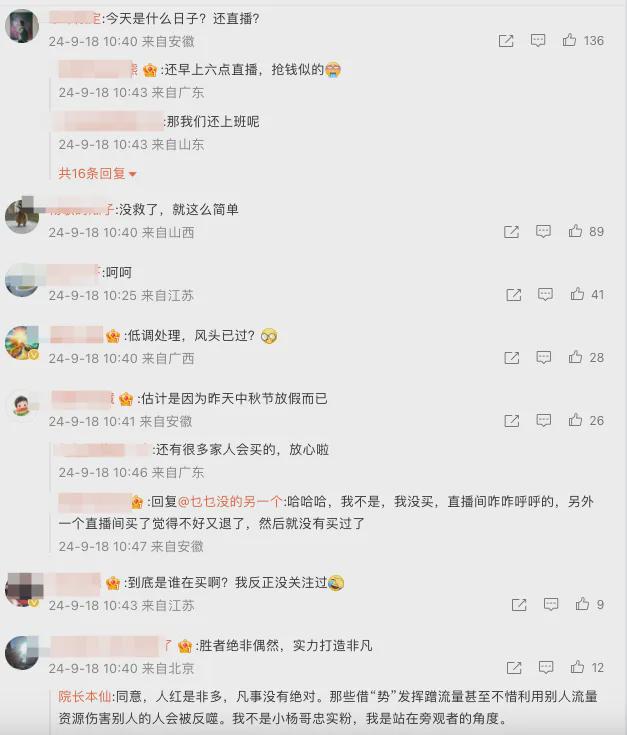627x735 pixels.
Task: Reply to the comment "没救了，就这么简单"
Action: [x=543, y=231]
